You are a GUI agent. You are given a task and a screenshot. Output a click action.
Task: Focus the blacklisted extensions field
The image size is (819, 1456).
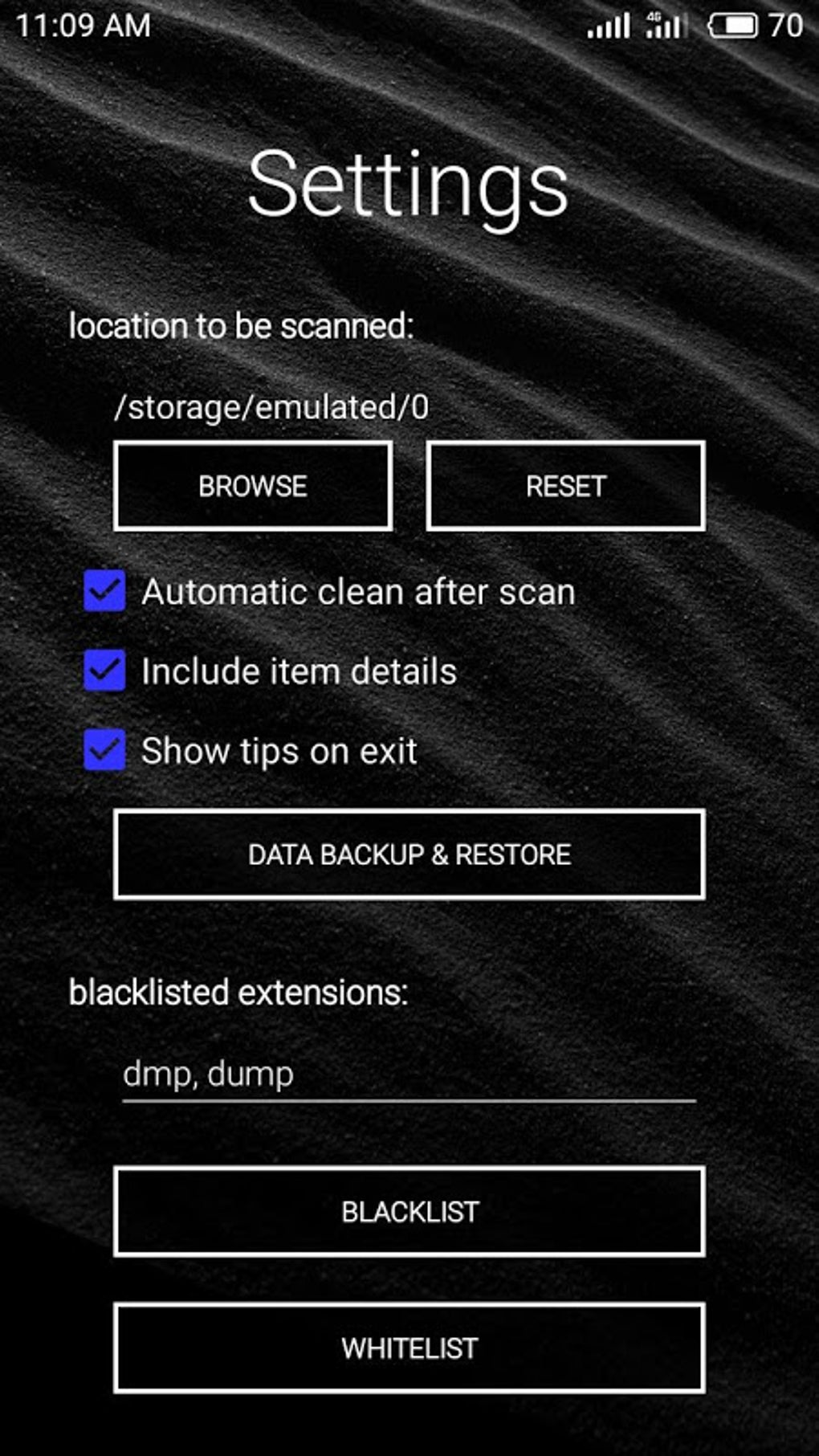click(x=409, y=1075)
